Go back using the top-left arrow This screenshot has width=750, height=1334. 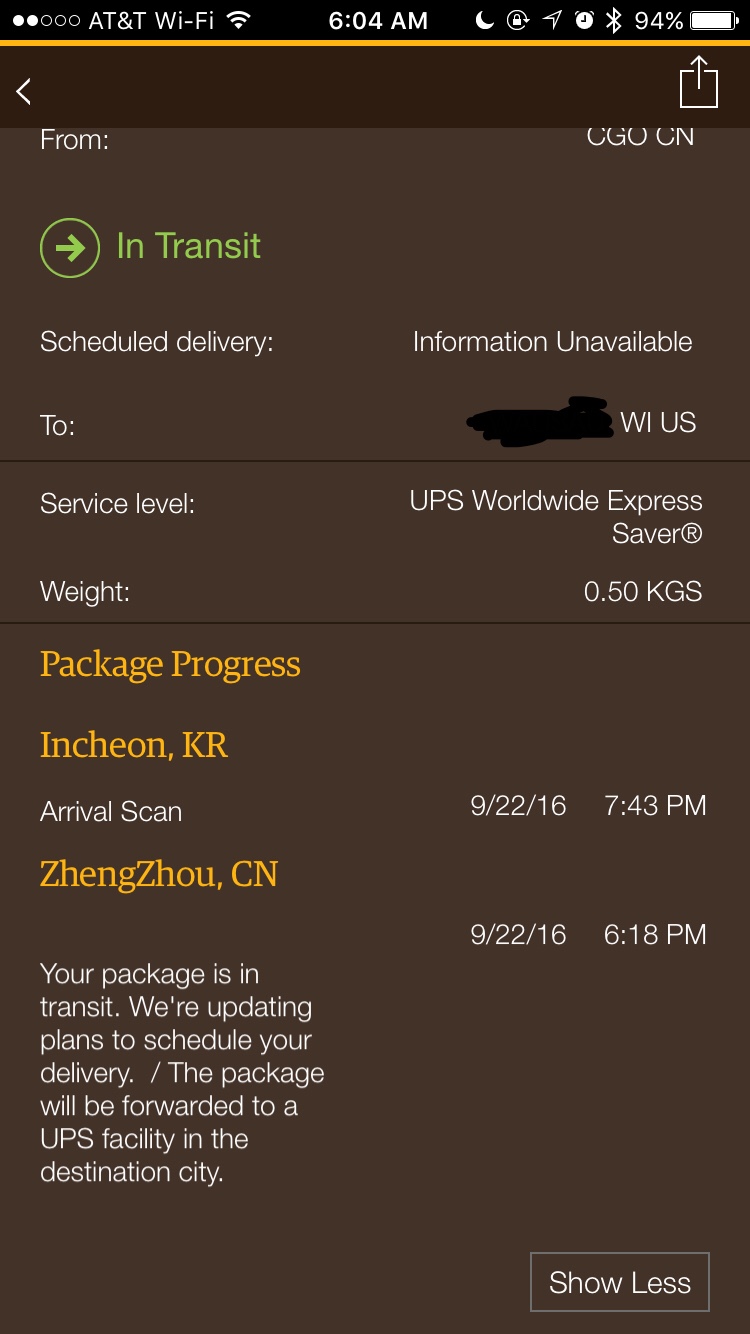click(x=25, y=92)
